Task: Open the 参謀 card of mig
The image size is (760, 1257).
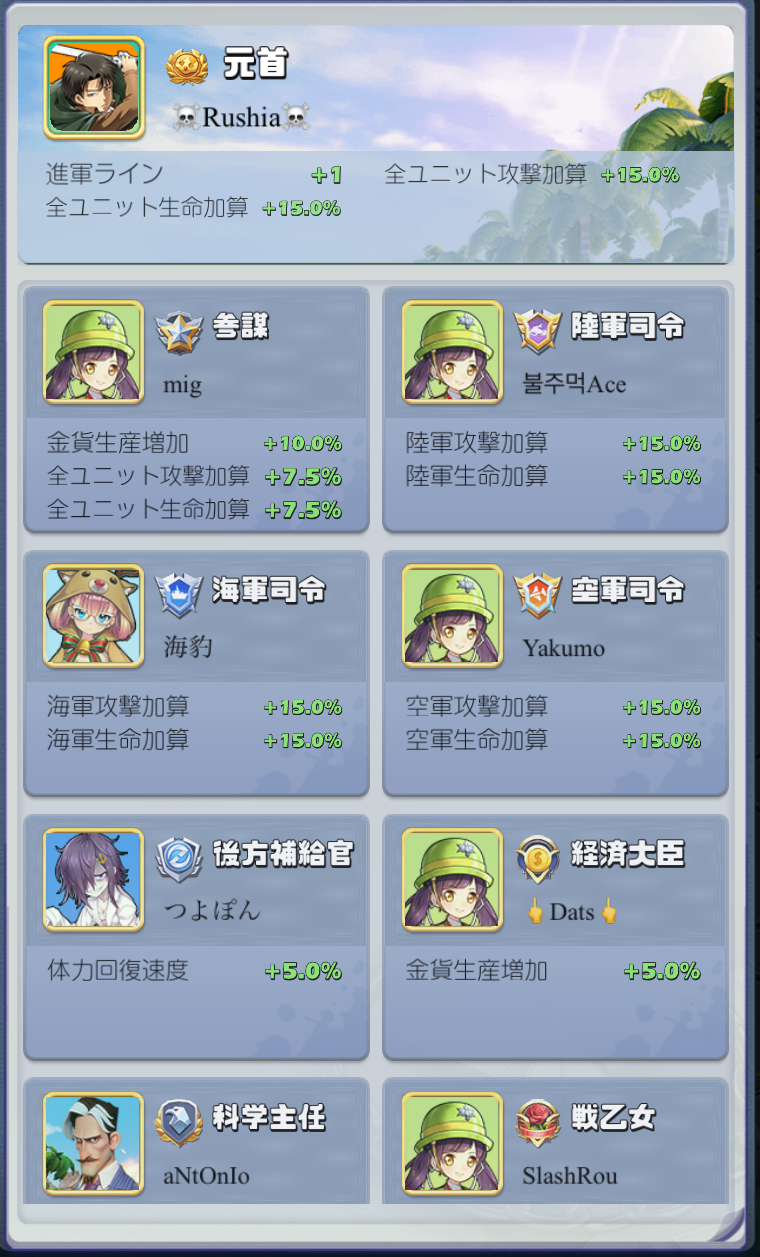Action: pyautogui.click(x=196, y=410)
